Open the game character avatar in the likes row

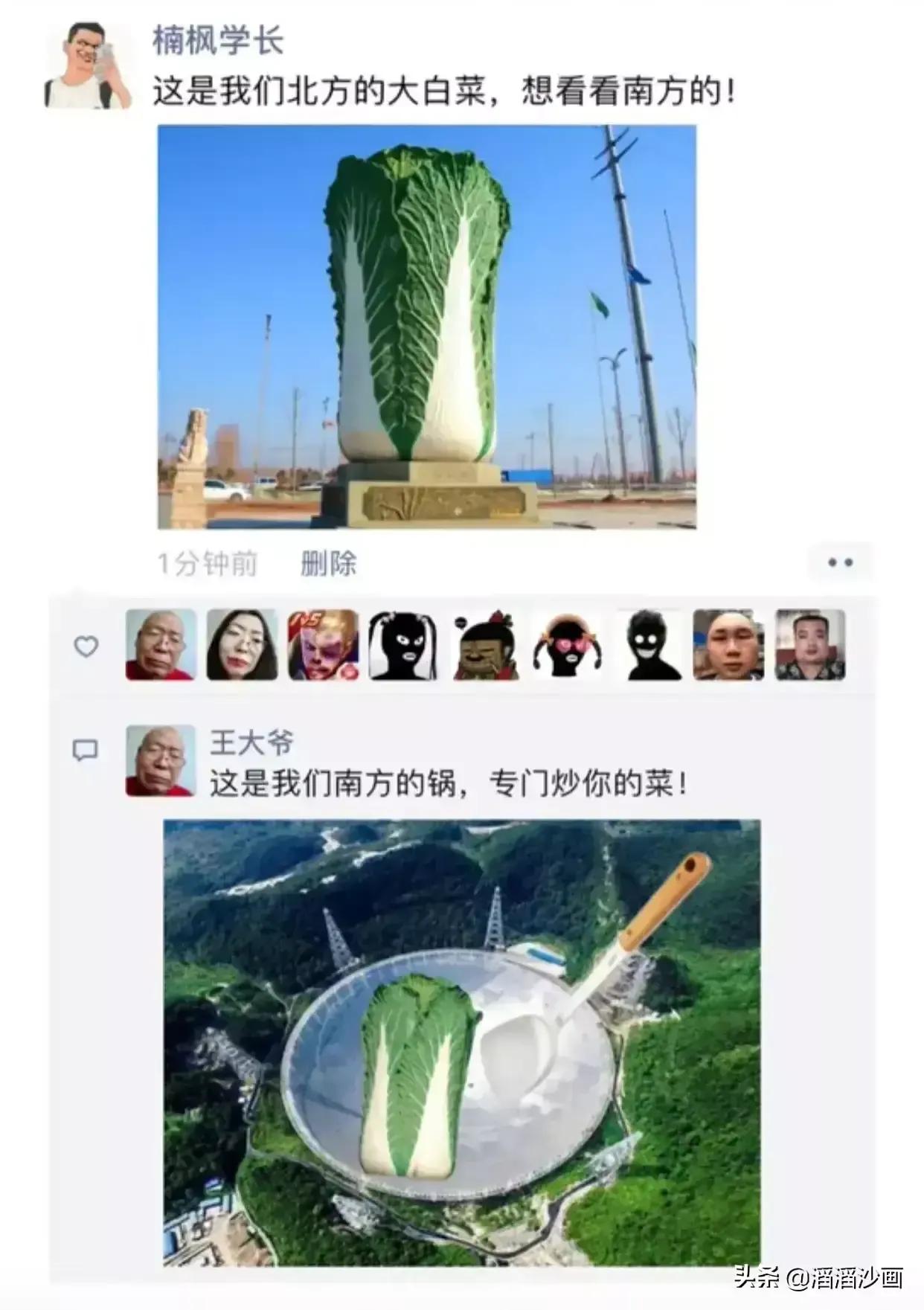click(323, 645)
